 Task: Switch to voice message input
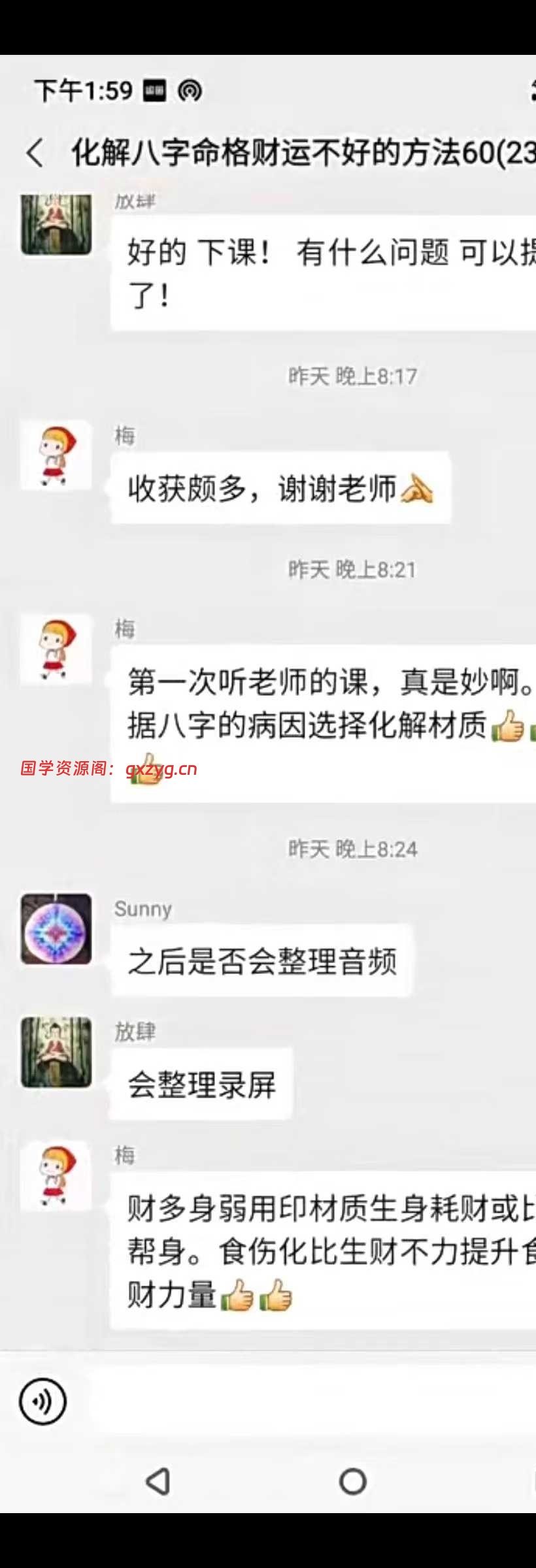(43, 1401)
